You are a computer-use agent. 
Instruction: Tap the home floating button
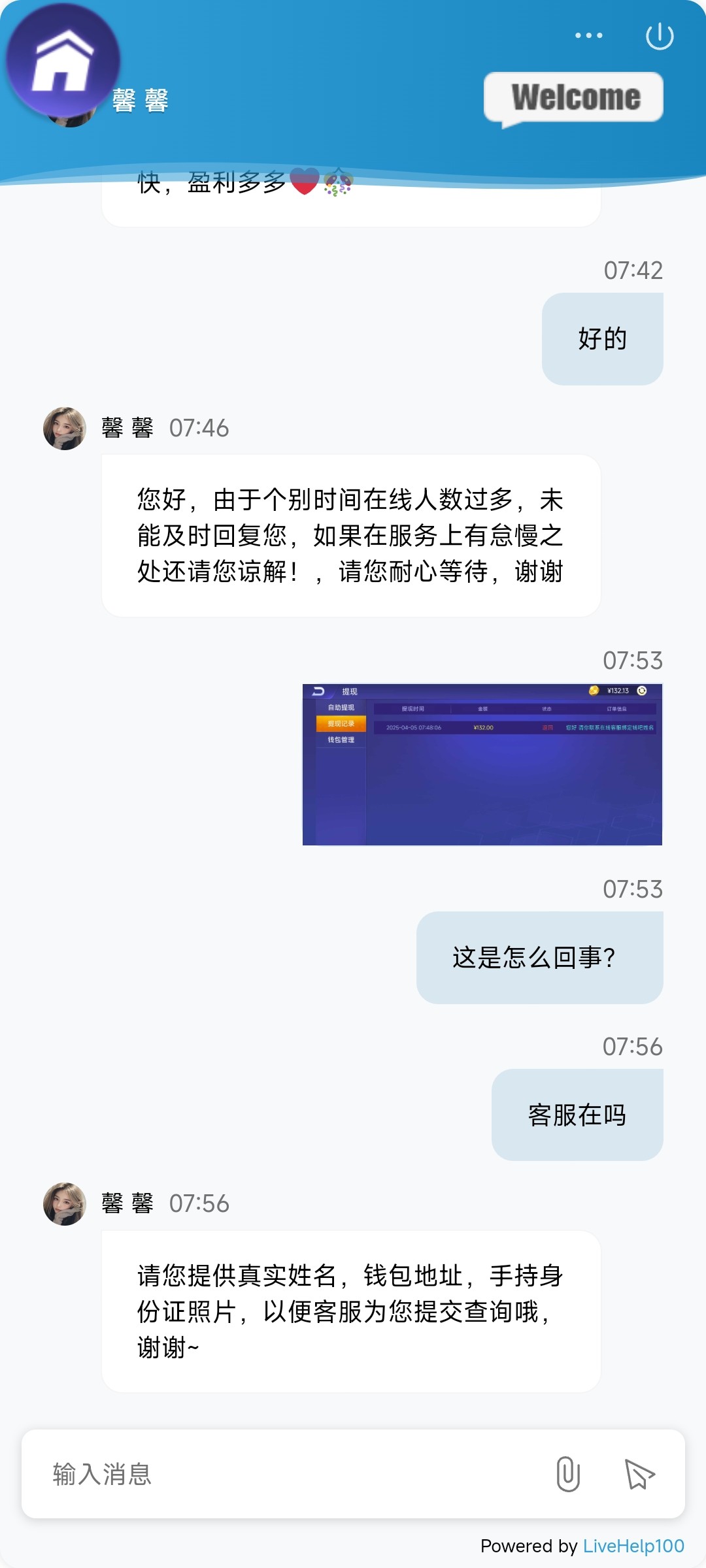tap(63, 60)
